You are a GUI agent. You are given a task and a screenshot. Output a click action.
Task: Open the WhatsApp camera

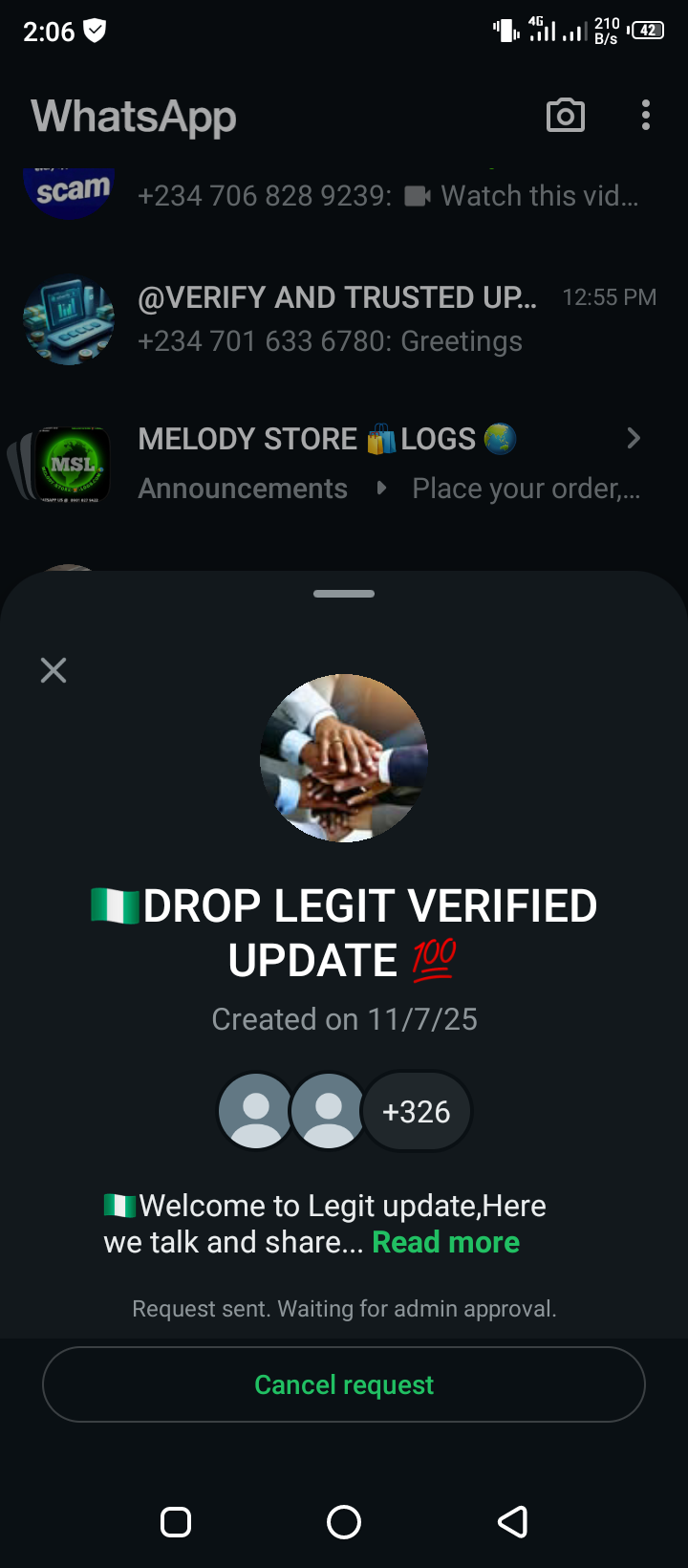(565, 116)
